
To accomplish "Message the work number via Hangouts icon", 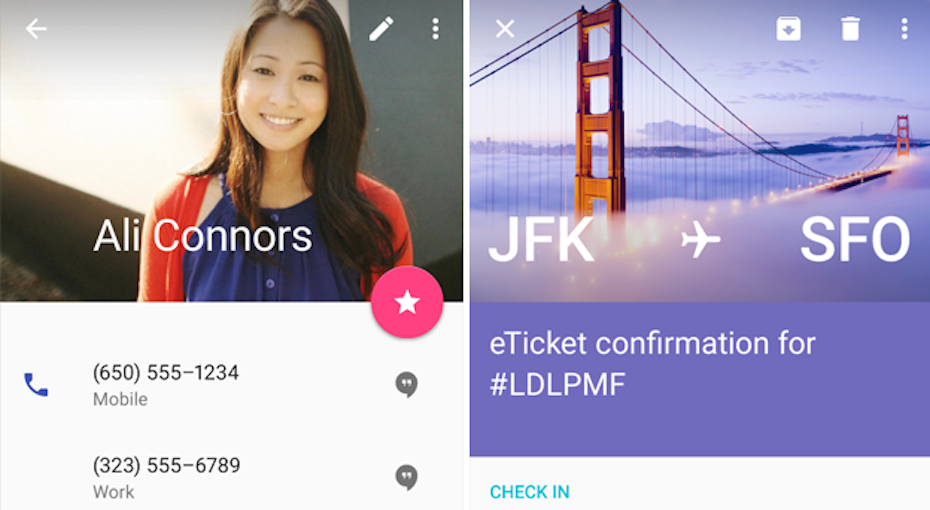I will 406,477.
